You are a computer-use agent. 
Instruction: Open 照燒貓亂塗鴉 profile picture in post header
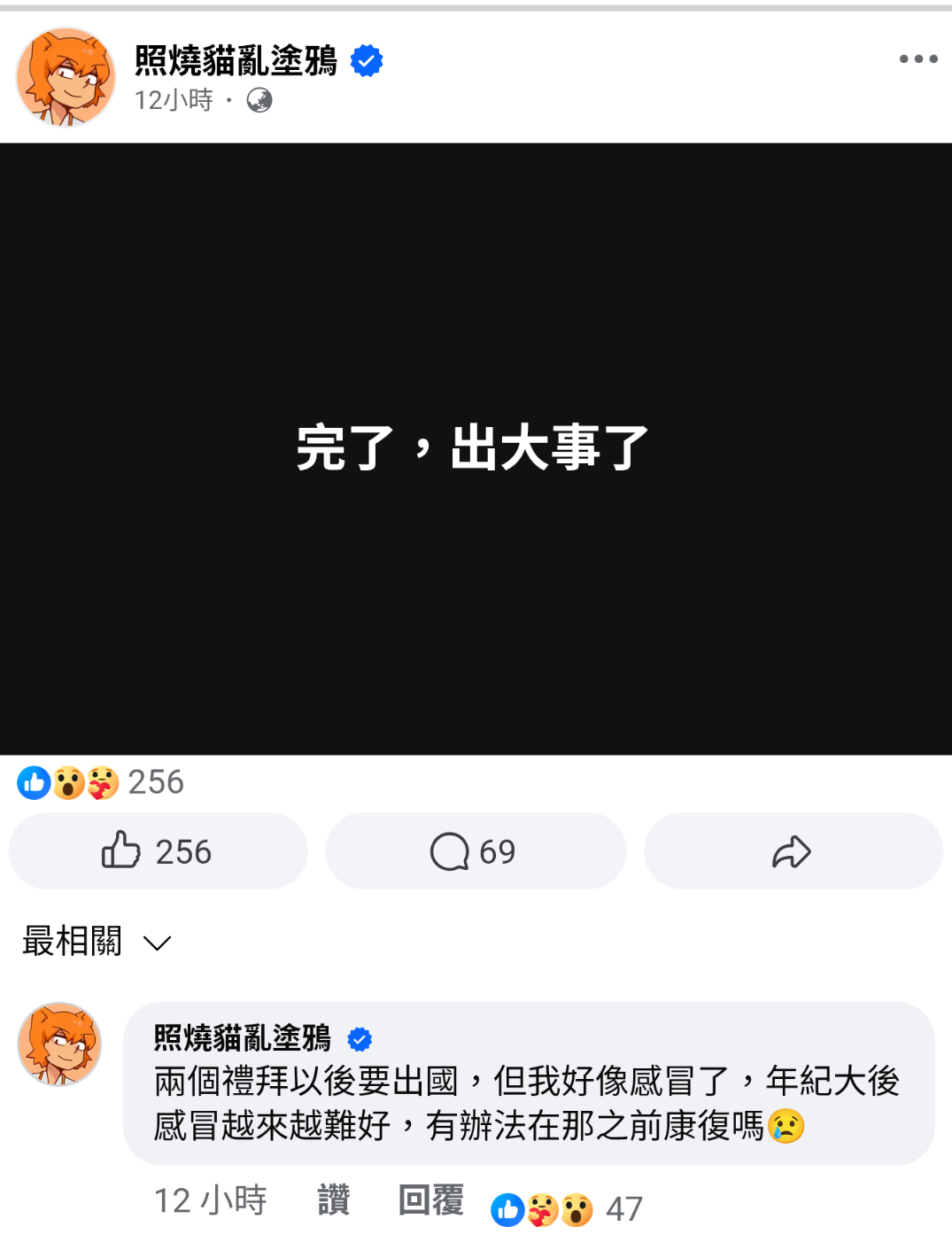tap(66, 77)
